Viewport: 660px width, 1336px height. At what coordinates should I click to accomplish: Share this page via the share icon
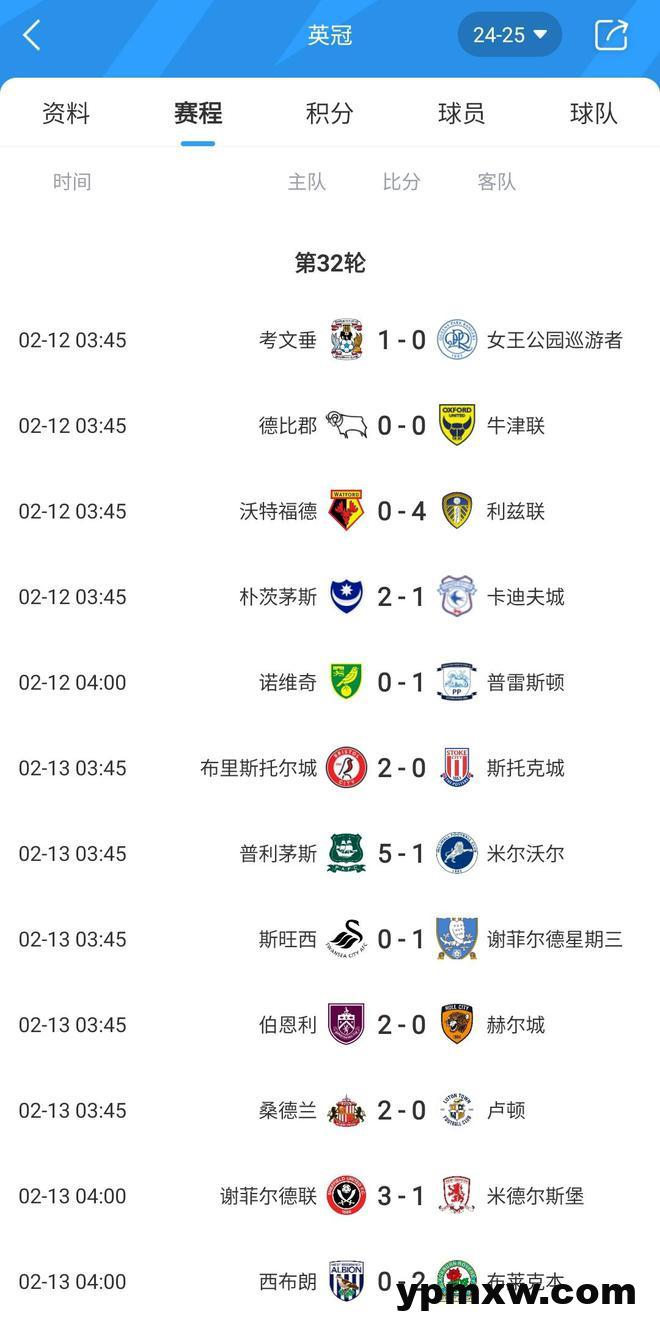click(x=611, y=35)
